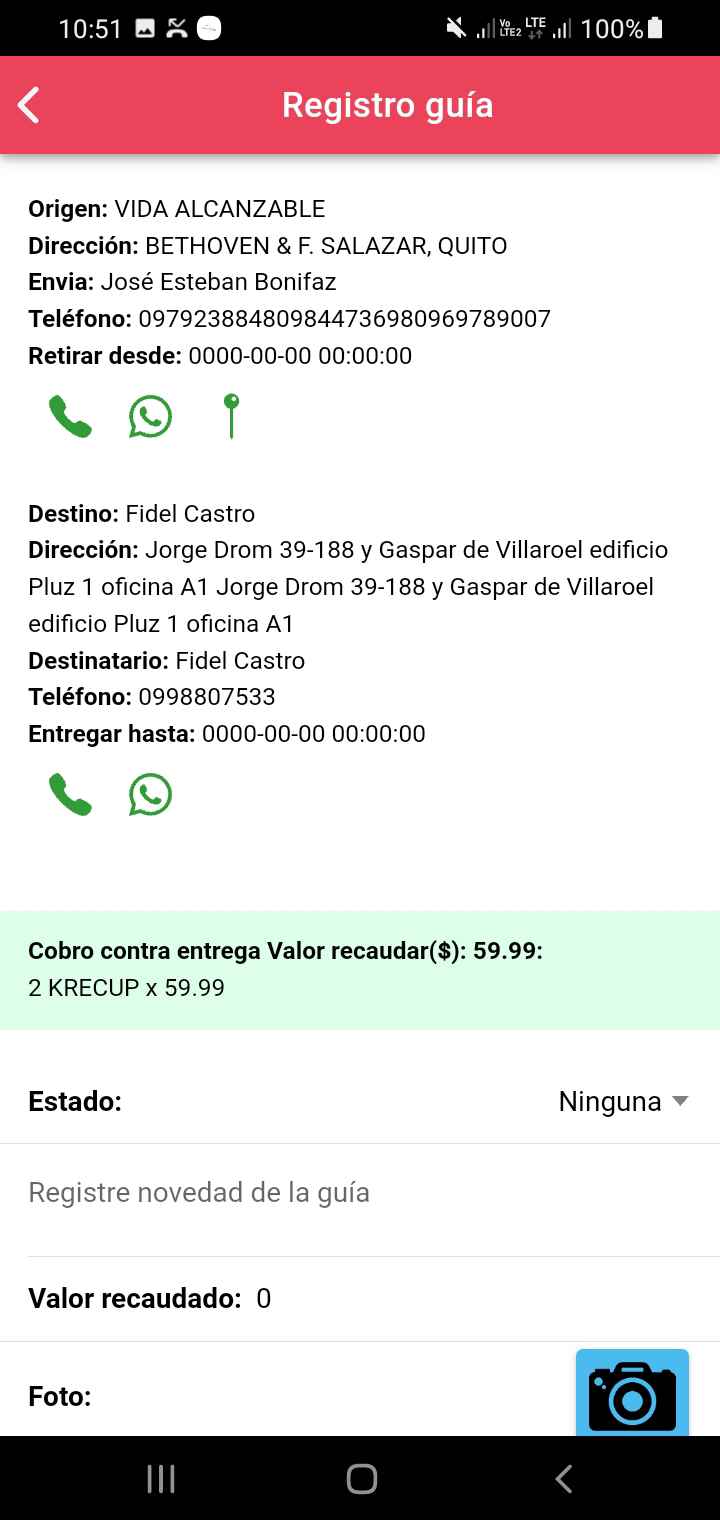Open the camera to add a Foto
The width and height of the screenshot is (720, 1520).
coord(632,1394)
